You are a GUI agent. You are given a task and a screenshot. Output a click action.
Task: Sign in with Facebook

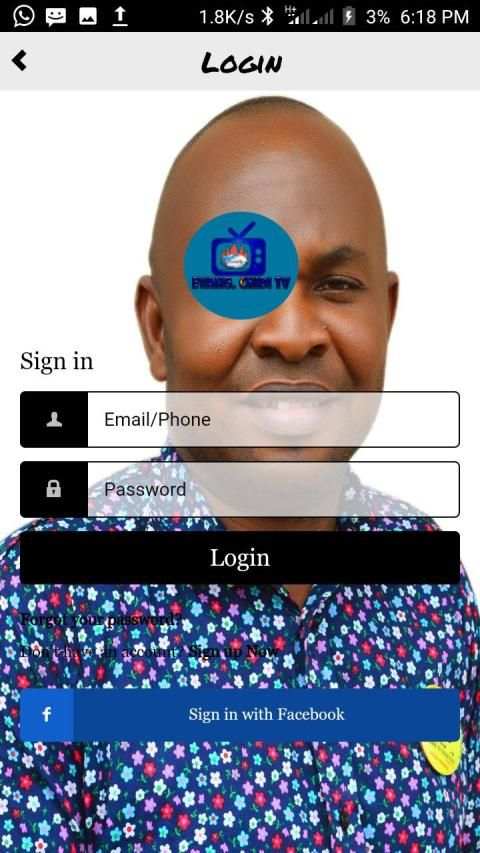pyautogui.click(x=240, y=714)
